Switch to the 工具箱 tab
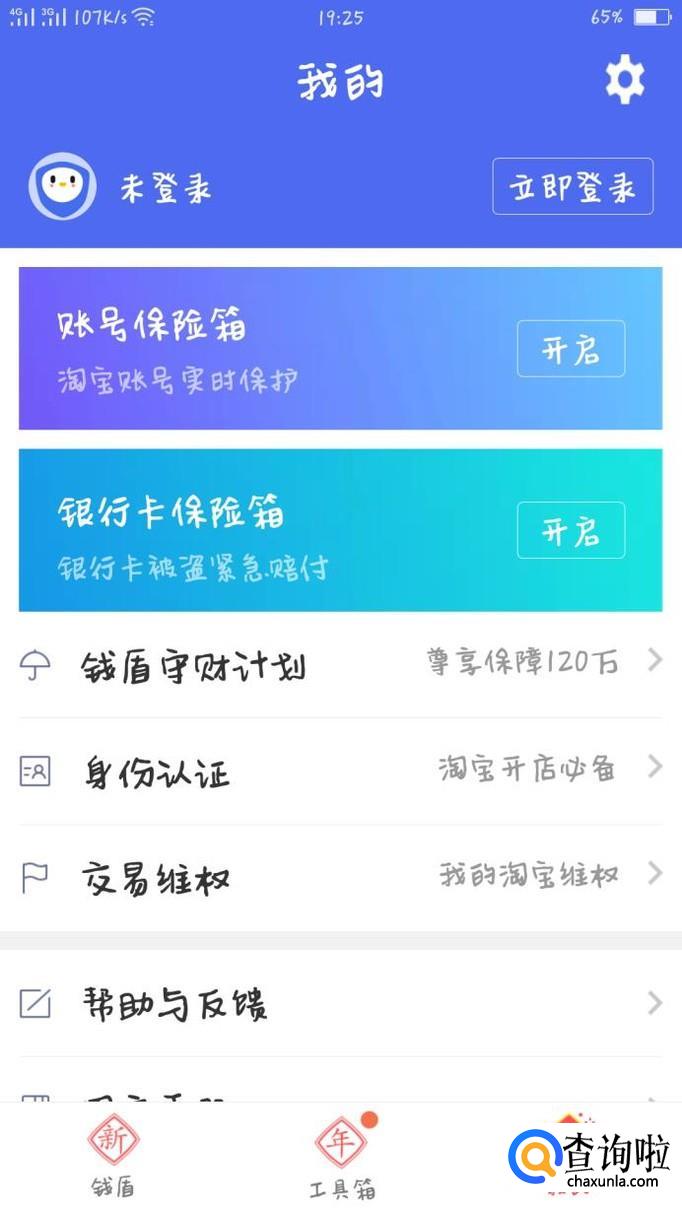 tap(342, 1158)
